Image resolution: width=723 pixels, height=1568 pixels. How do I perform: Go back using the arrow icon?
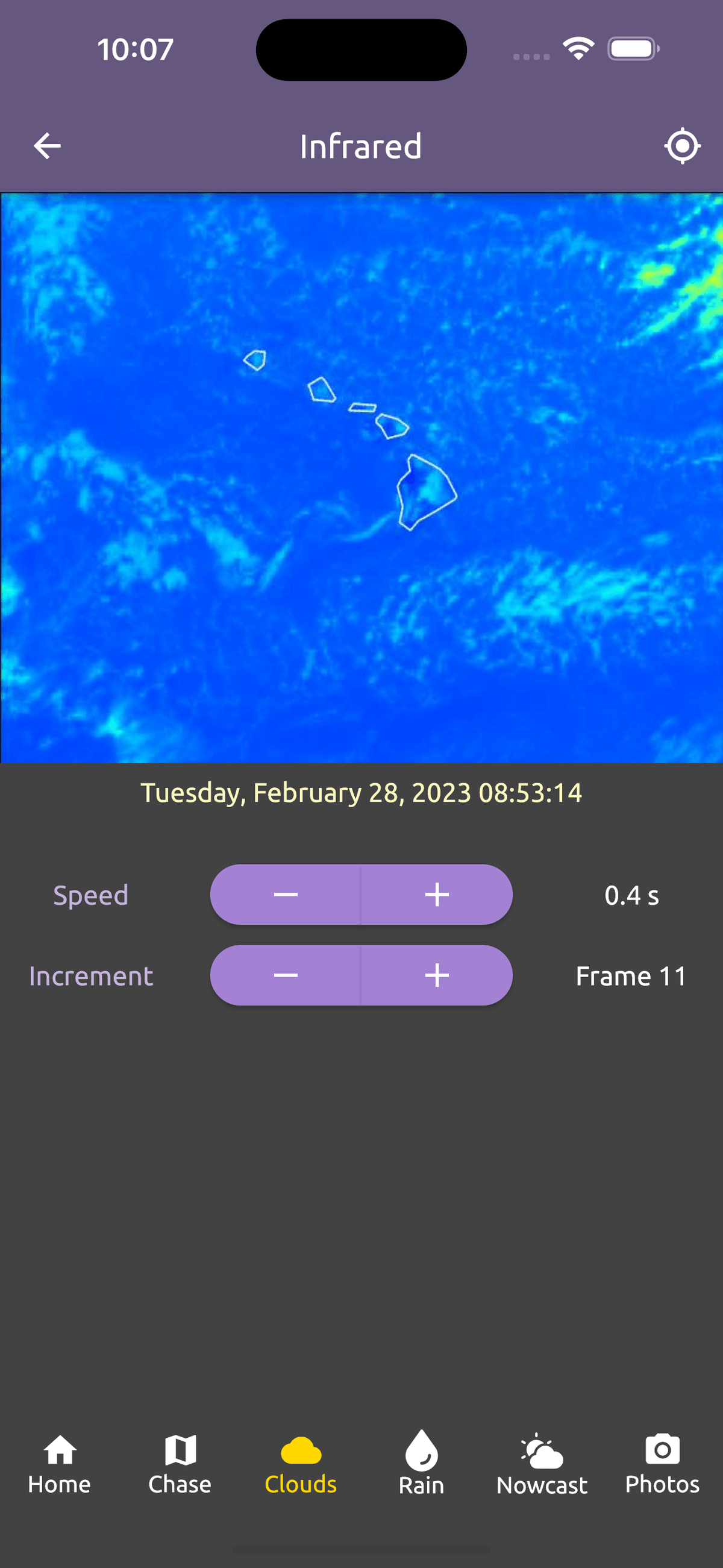tap(47, 146)
